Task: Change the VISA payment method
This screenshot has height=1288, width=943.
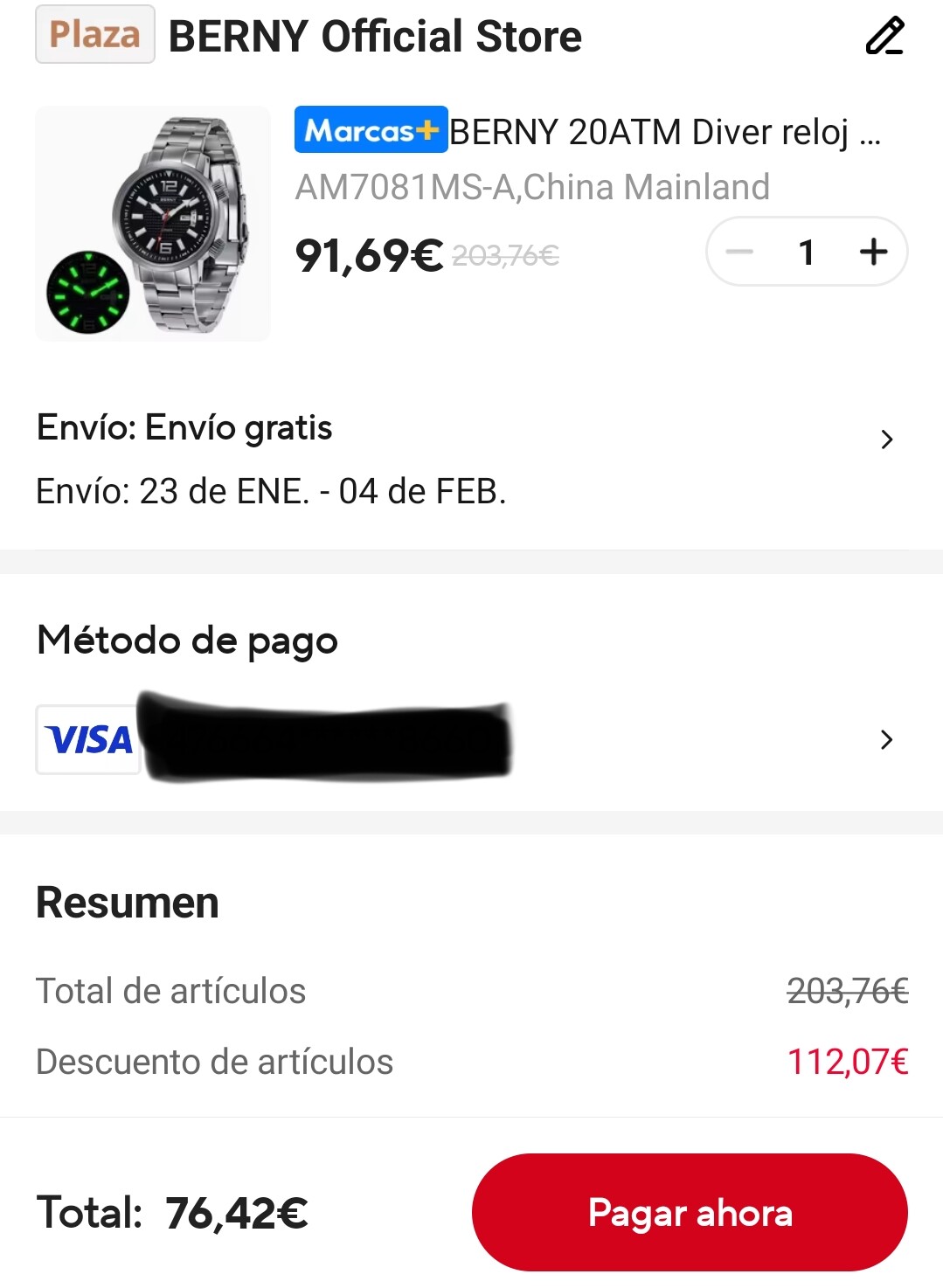Action: coord(886,739)
